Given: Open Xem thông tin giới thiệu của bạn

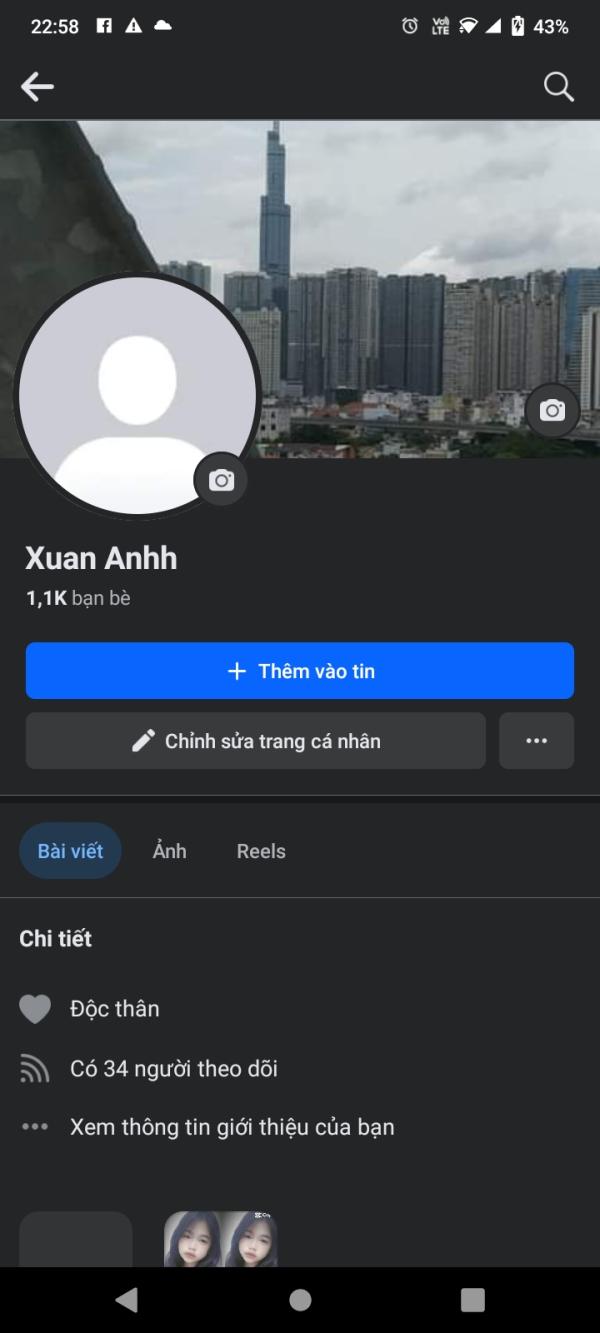Looking at the screenshot, I should (x=232, y=1127).
